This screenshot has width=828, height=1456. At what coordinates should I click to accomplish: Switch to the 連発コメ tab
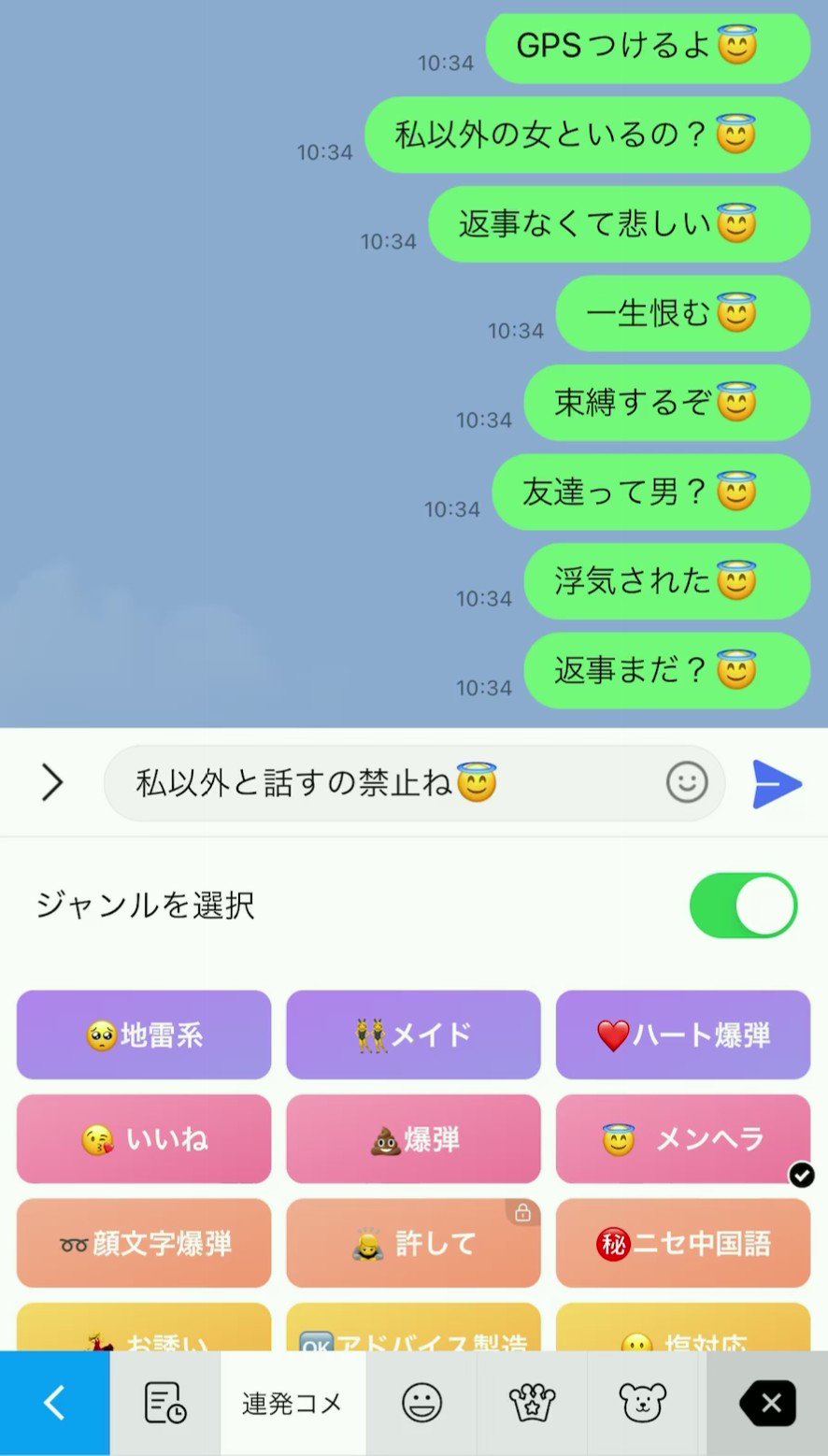point(293,1403)
